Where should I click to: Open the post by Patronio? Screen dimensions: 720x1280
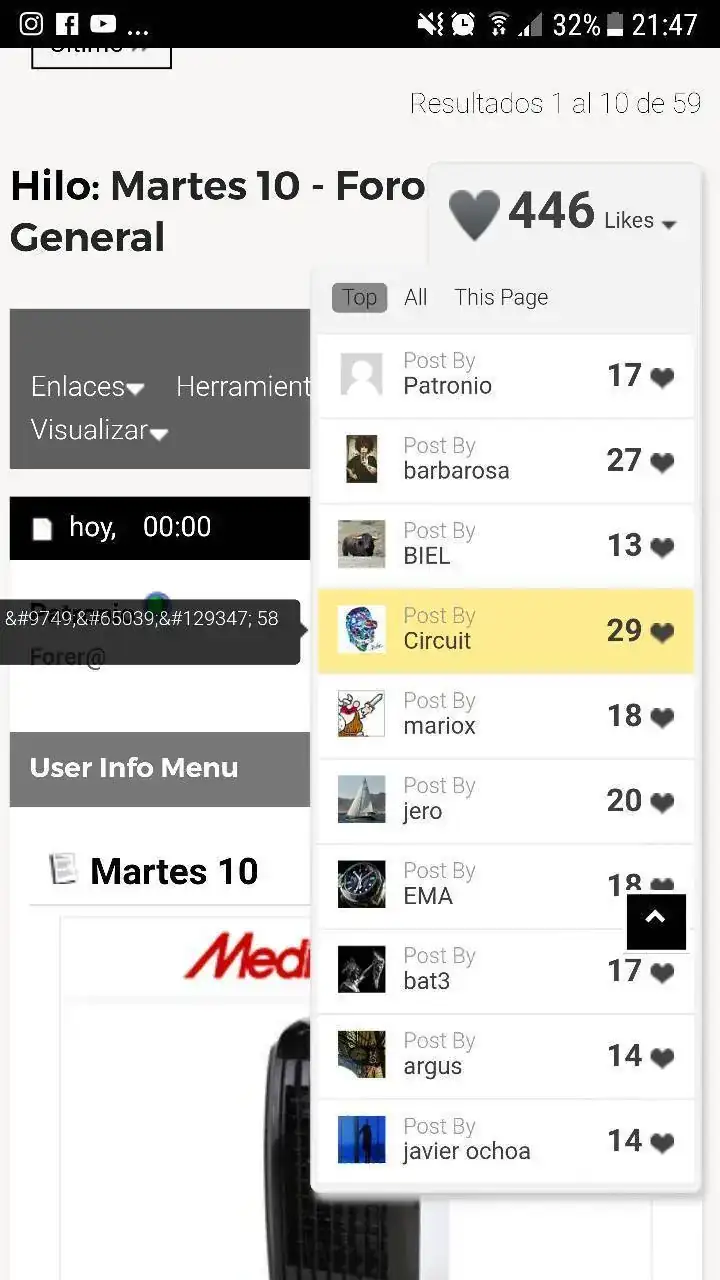[505, 375]
